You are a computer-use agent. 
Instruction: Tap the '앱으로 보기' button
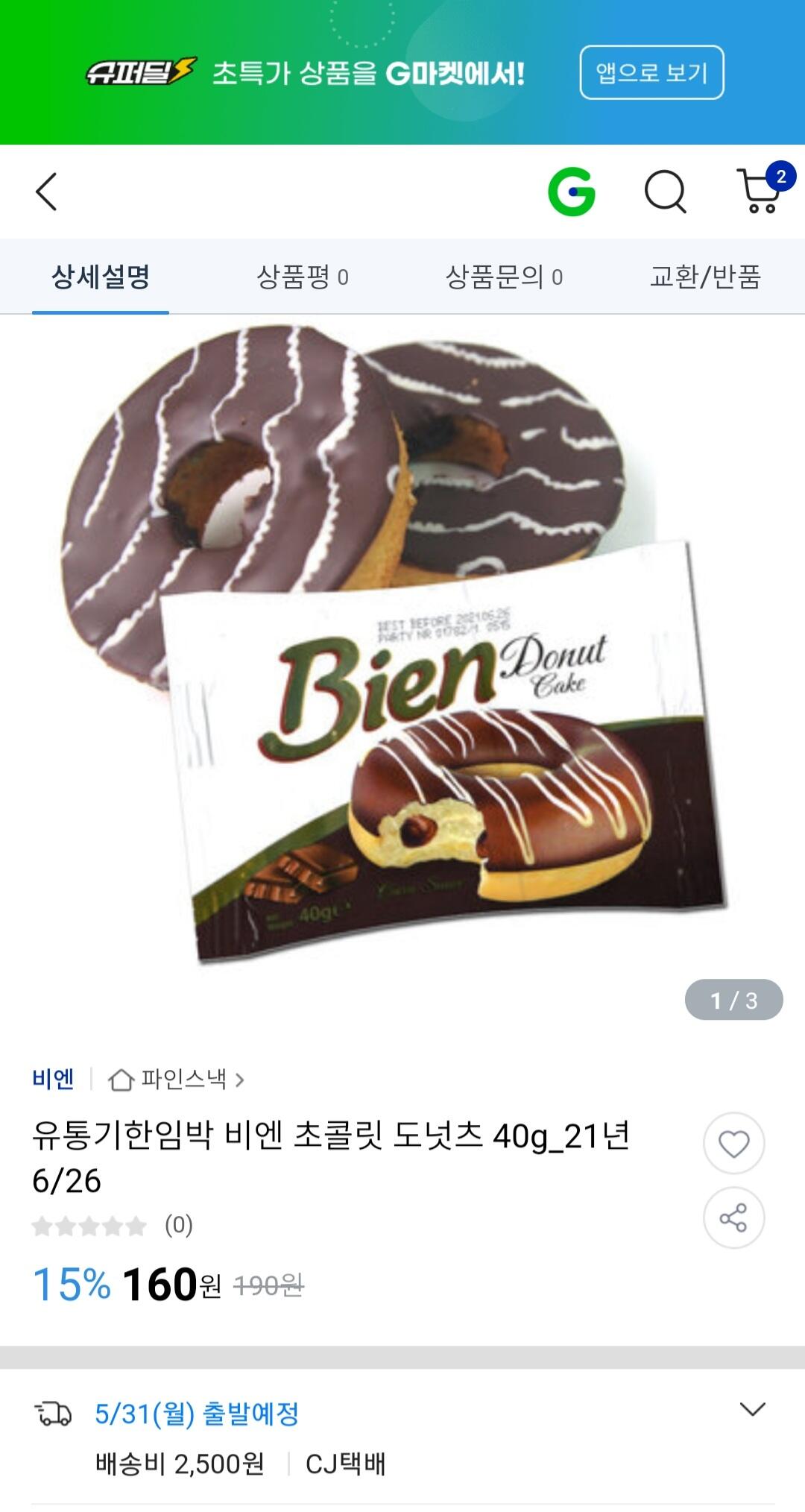click(651, 72)
